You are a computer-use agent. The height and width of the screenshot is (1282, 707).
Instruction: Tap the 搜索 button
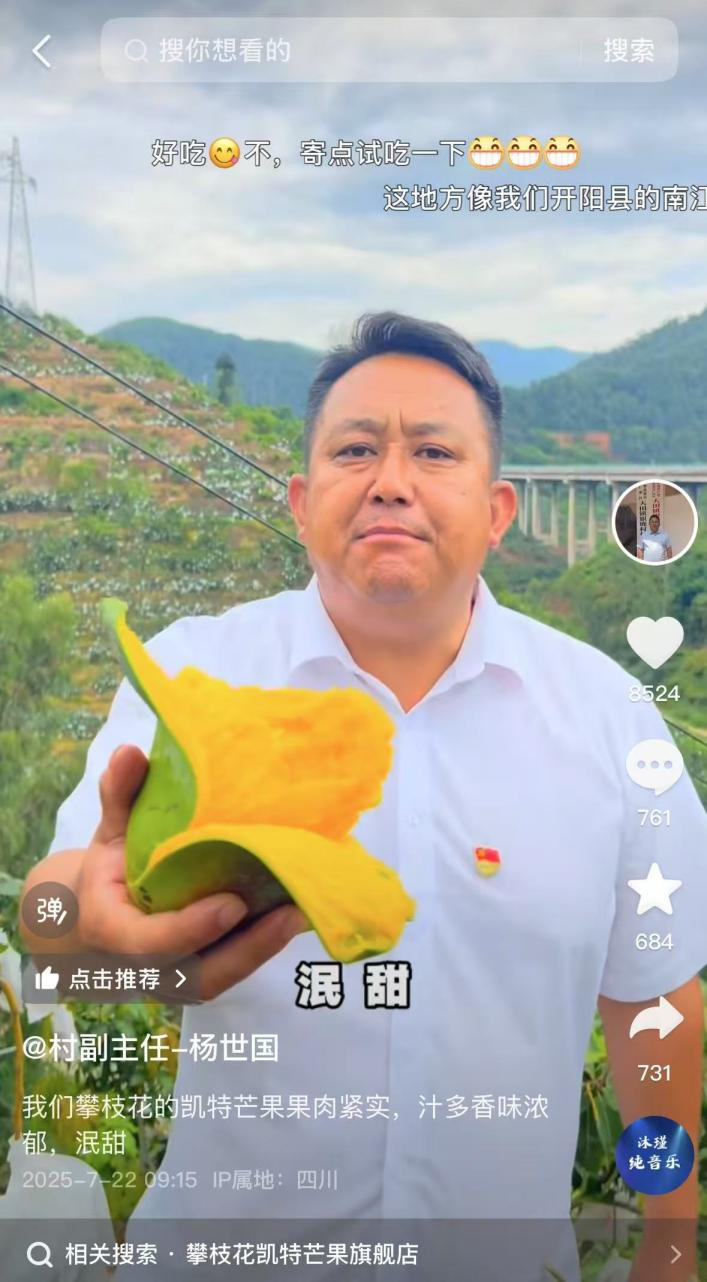point(628,51)
